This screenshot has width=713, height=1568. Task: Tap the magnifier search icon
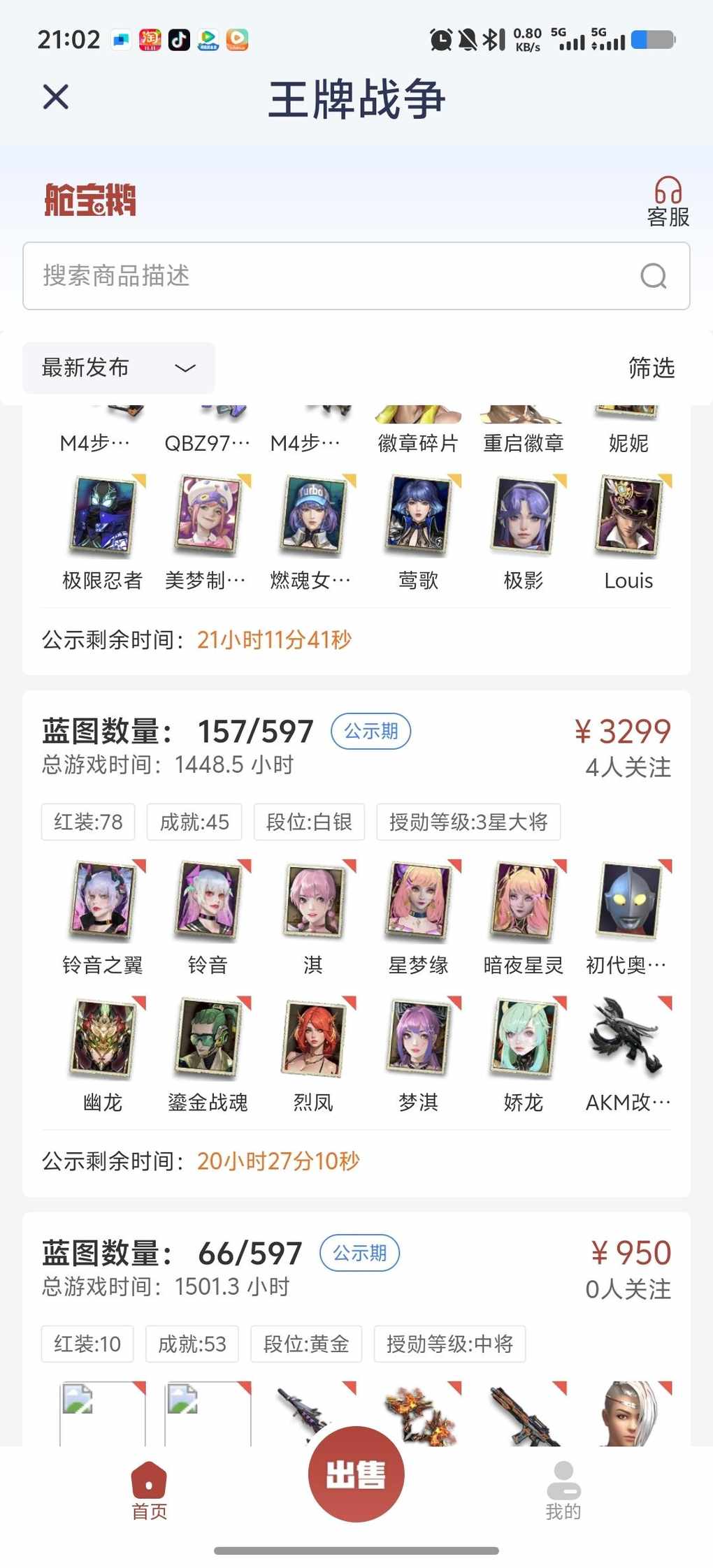click(x=653, y=276)
